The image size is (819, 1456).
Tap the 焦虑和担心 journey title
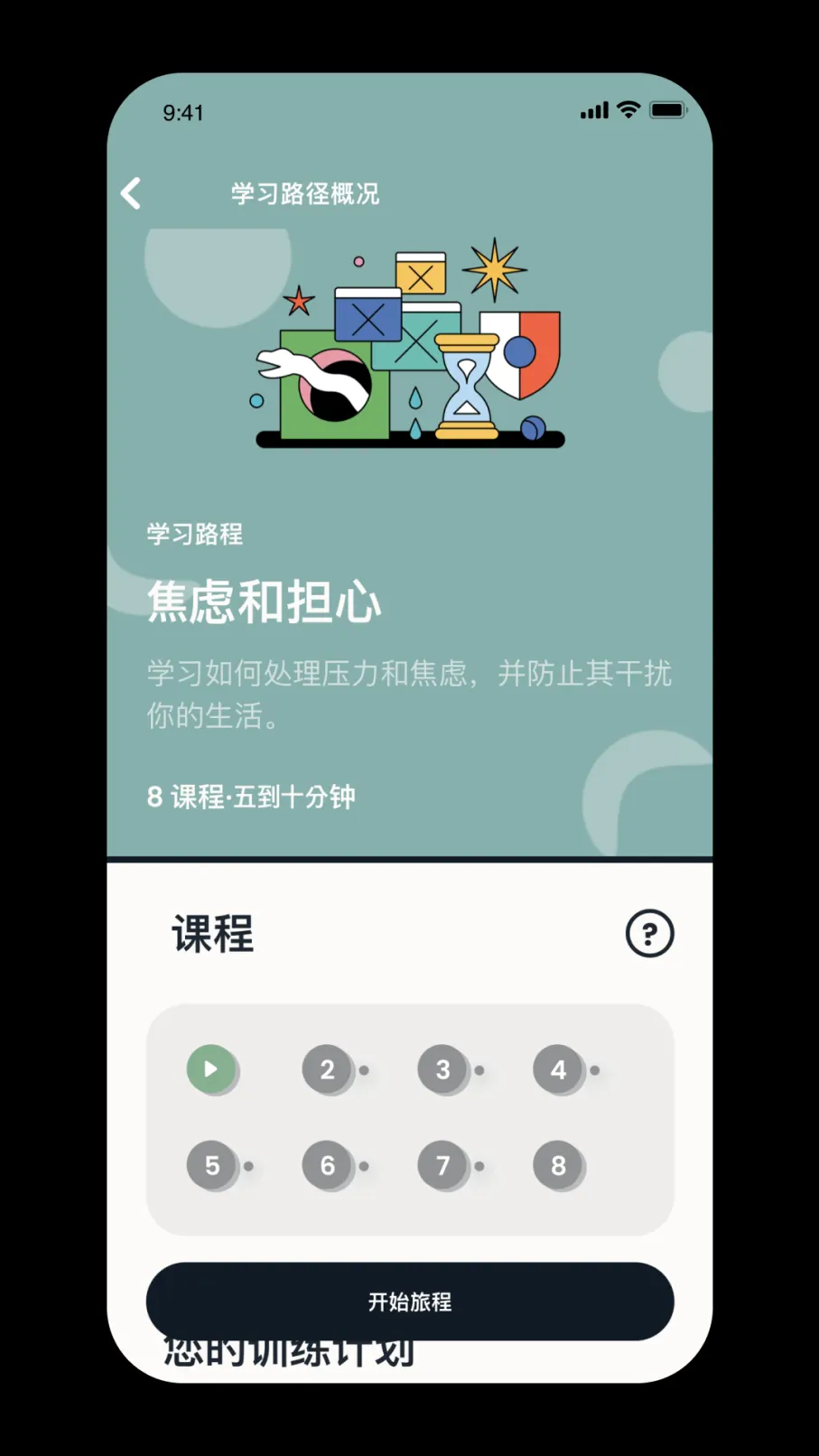pos(265,602)
